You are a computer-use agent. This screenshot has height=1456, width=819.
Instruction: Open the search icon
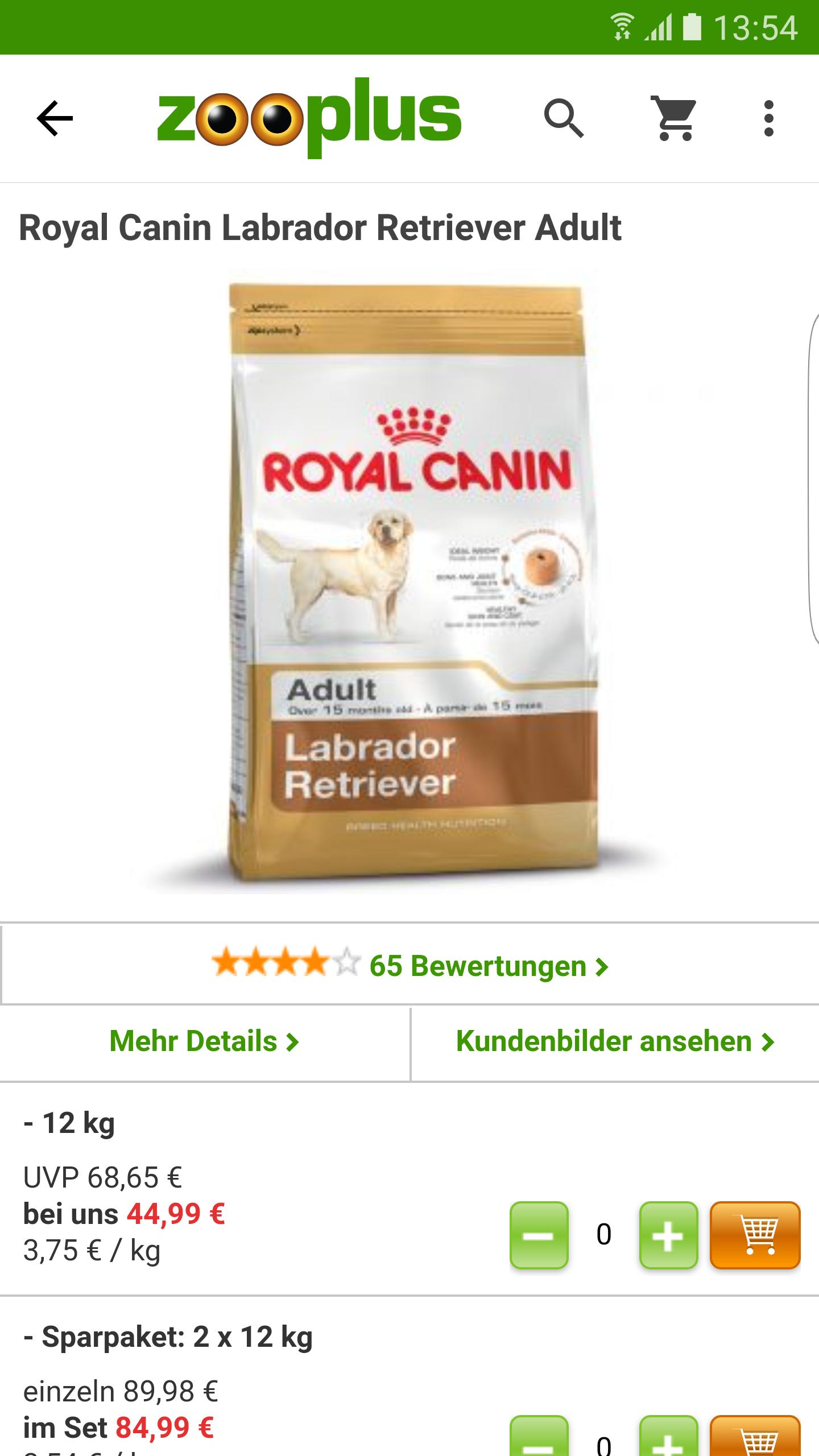coord(564,118)
